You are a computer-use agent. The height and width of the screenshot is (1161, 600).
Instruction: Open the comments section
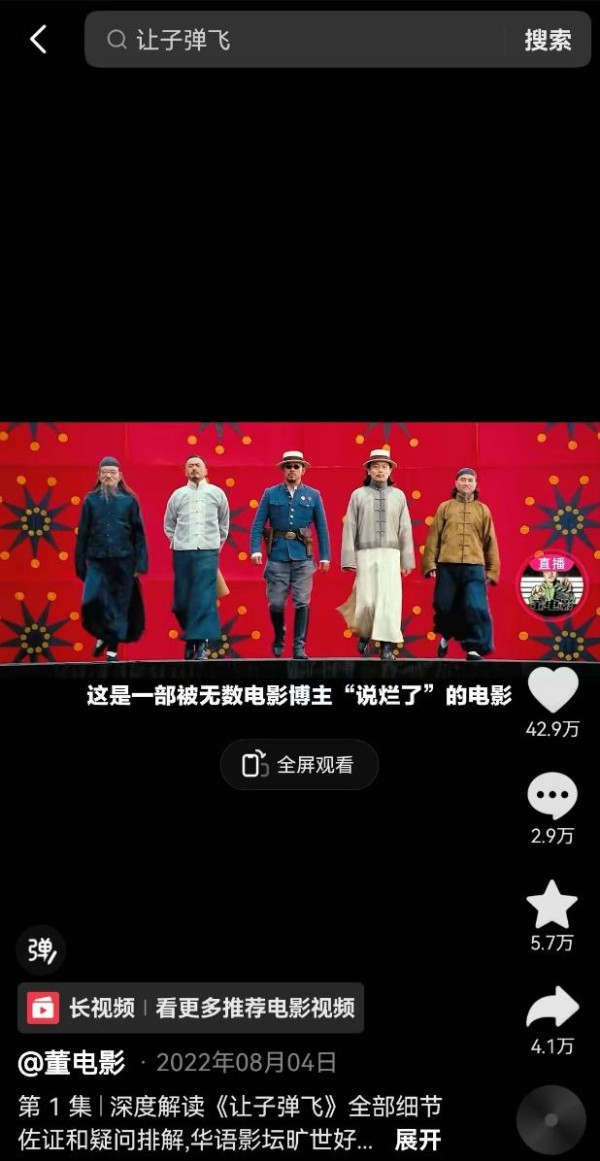click(x=552, y=797)
